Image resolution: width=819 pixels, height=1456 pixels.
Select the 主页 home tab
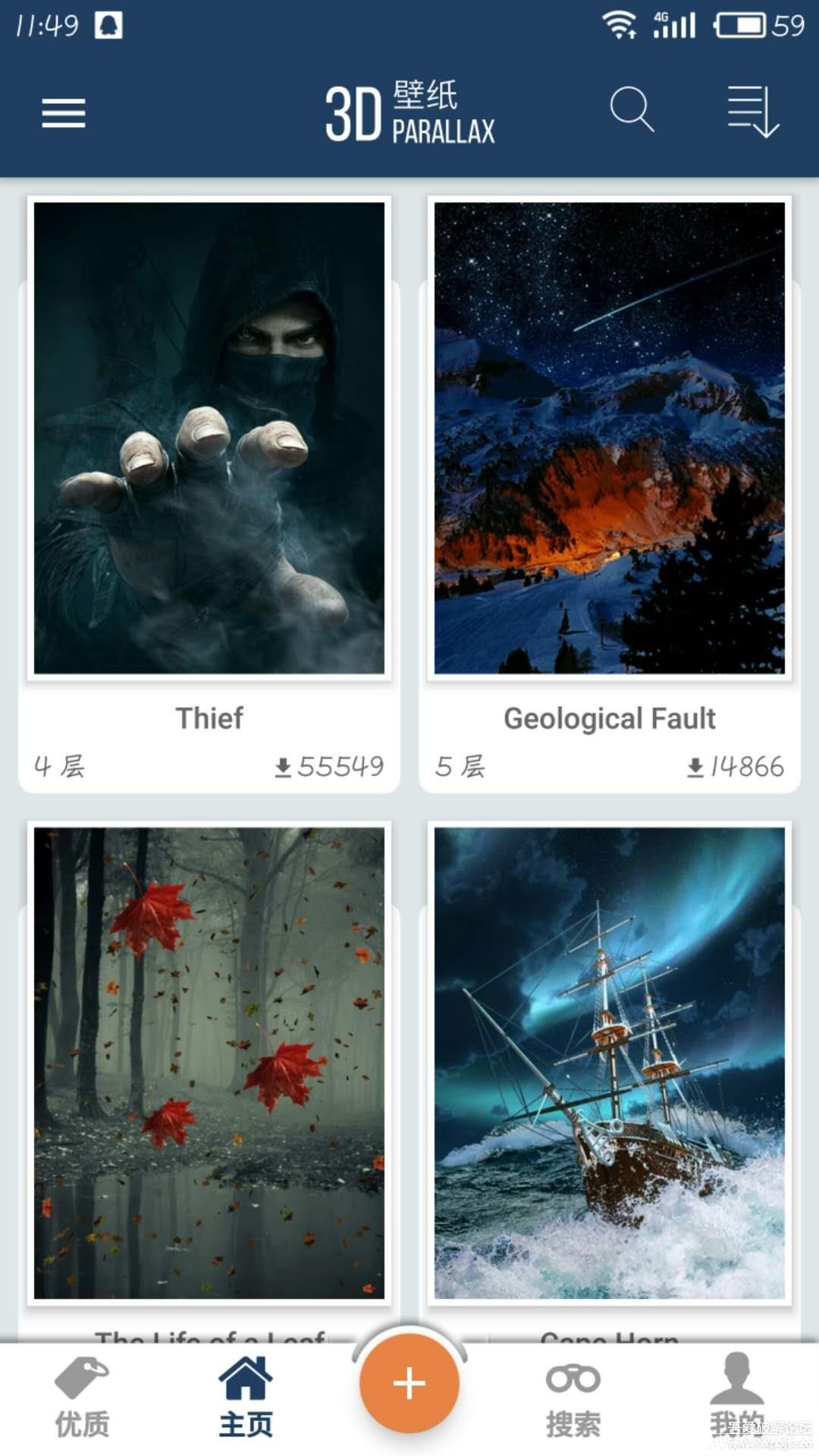pos(246,1397)
